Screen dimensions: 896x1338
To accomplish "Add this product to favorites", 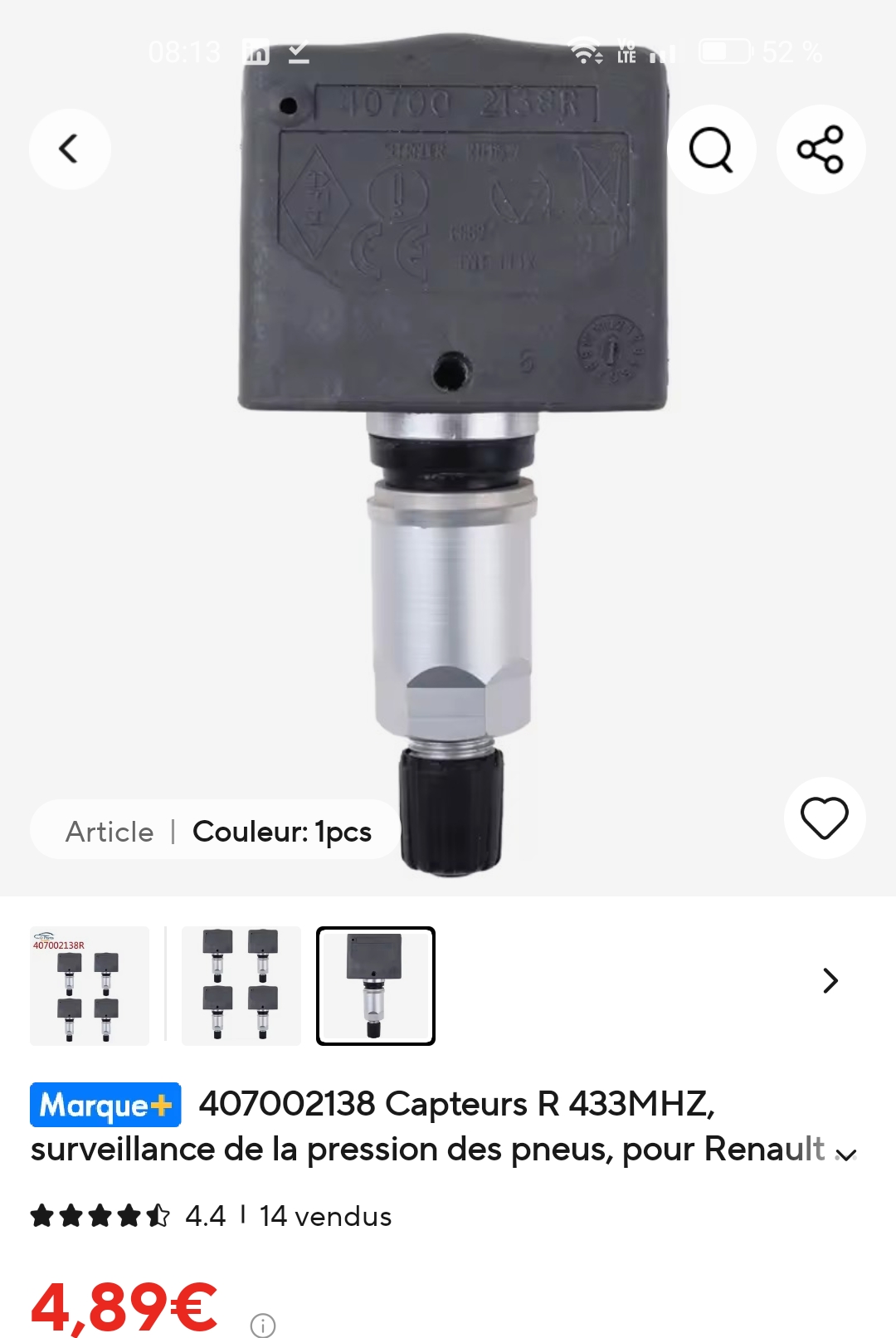I will [x=824, y=818].
